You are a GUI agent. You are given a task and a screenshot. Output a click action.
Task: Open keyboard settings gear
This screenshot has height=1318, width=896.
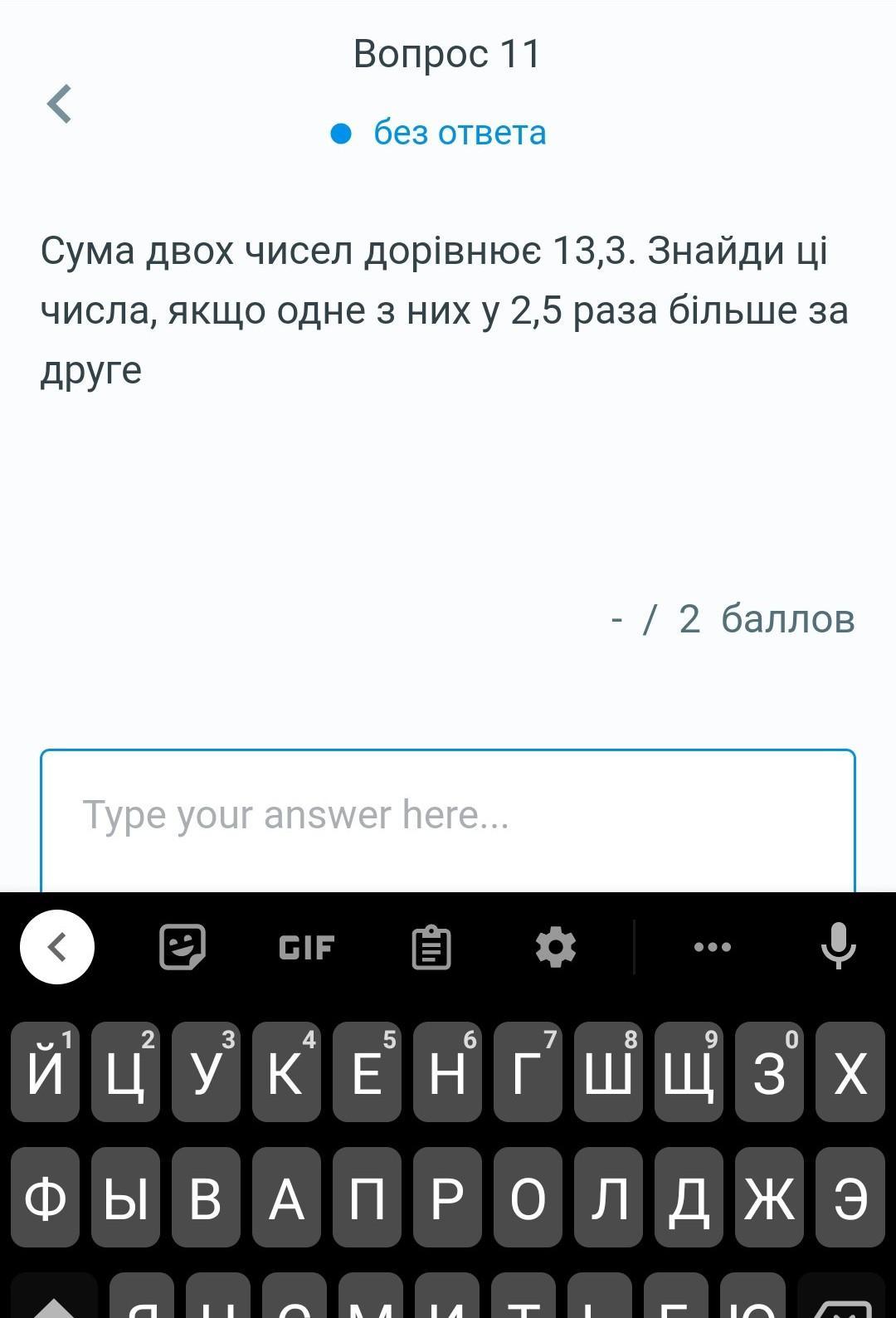556,947
